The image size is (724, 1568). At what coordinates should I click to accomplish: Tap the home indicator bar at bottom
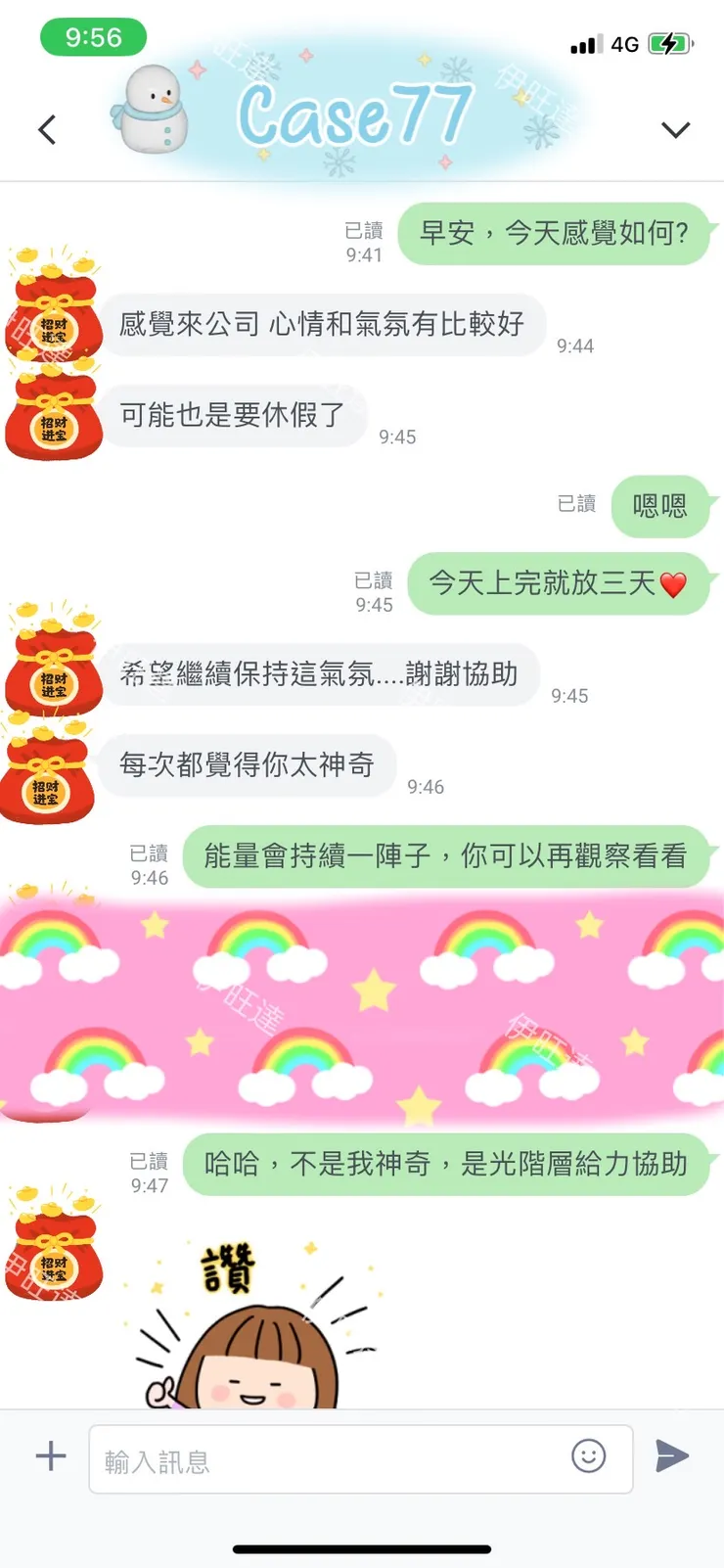[x=362, y=1547]
